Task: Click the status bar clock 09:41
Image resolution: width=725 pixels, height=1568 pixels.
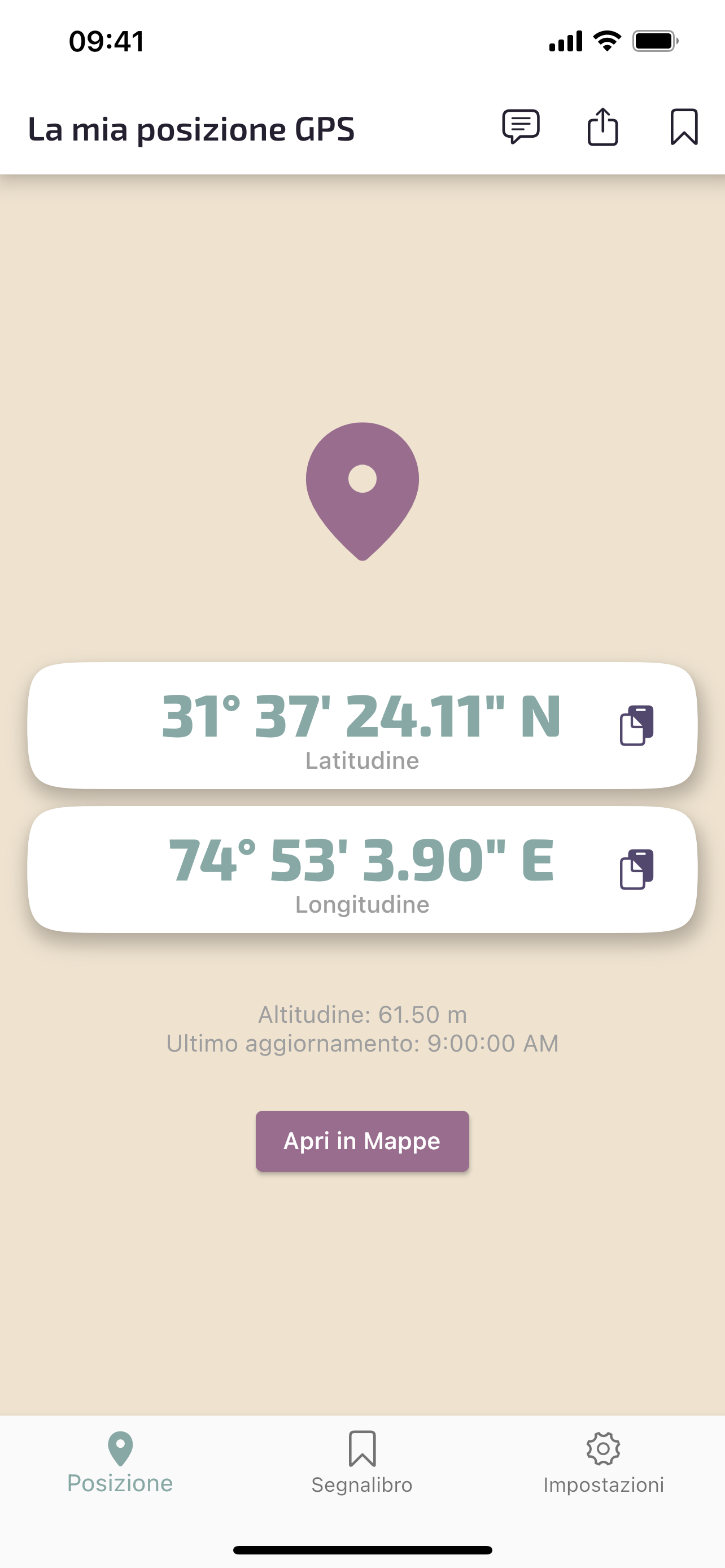Action: pyautogui.click(x=107, y=41)
